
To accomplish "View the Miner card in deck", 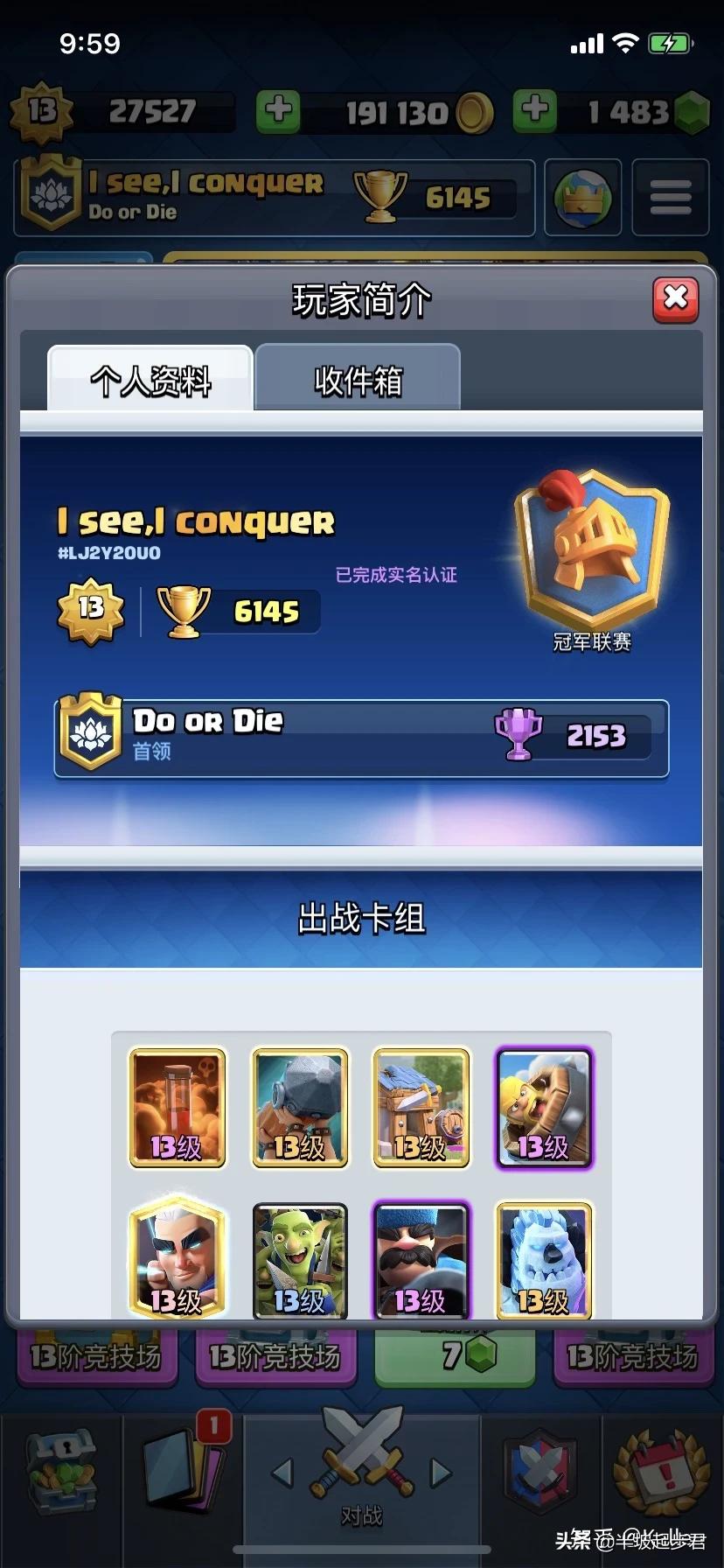I will (300, 1108).
